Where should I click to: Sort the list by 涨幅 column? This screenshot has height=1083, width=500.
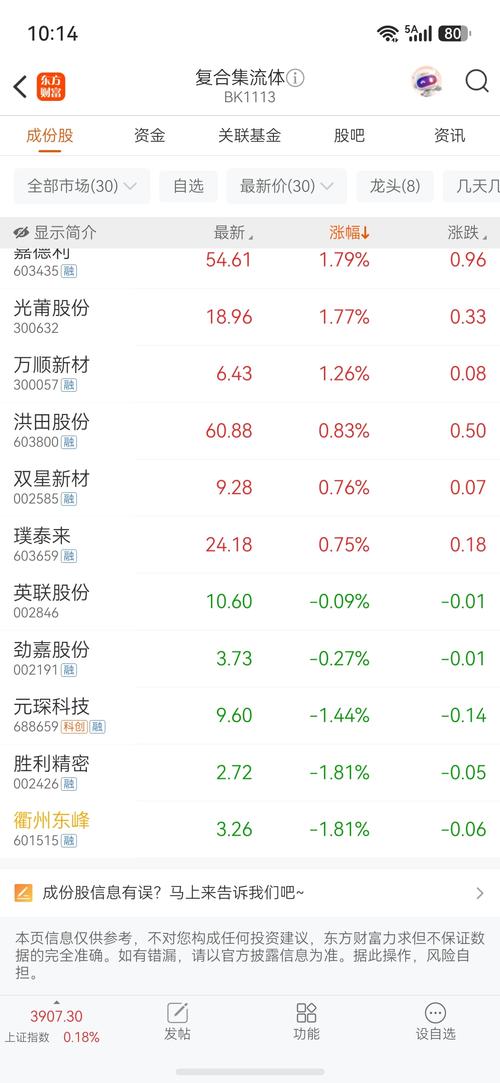[349, 233]
